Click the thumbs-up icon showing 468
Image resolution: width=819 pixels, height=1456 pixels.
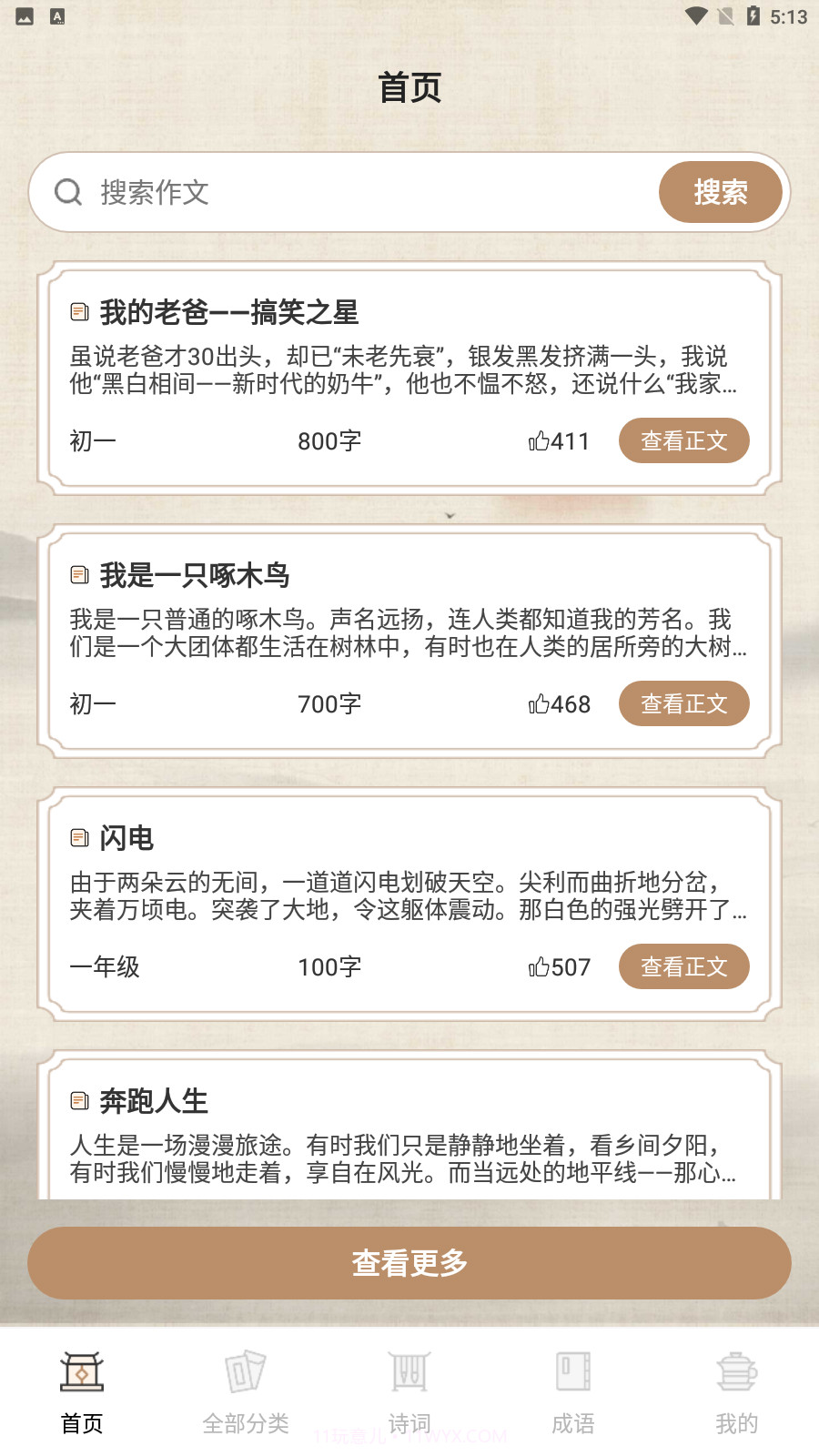coord(539,703)
